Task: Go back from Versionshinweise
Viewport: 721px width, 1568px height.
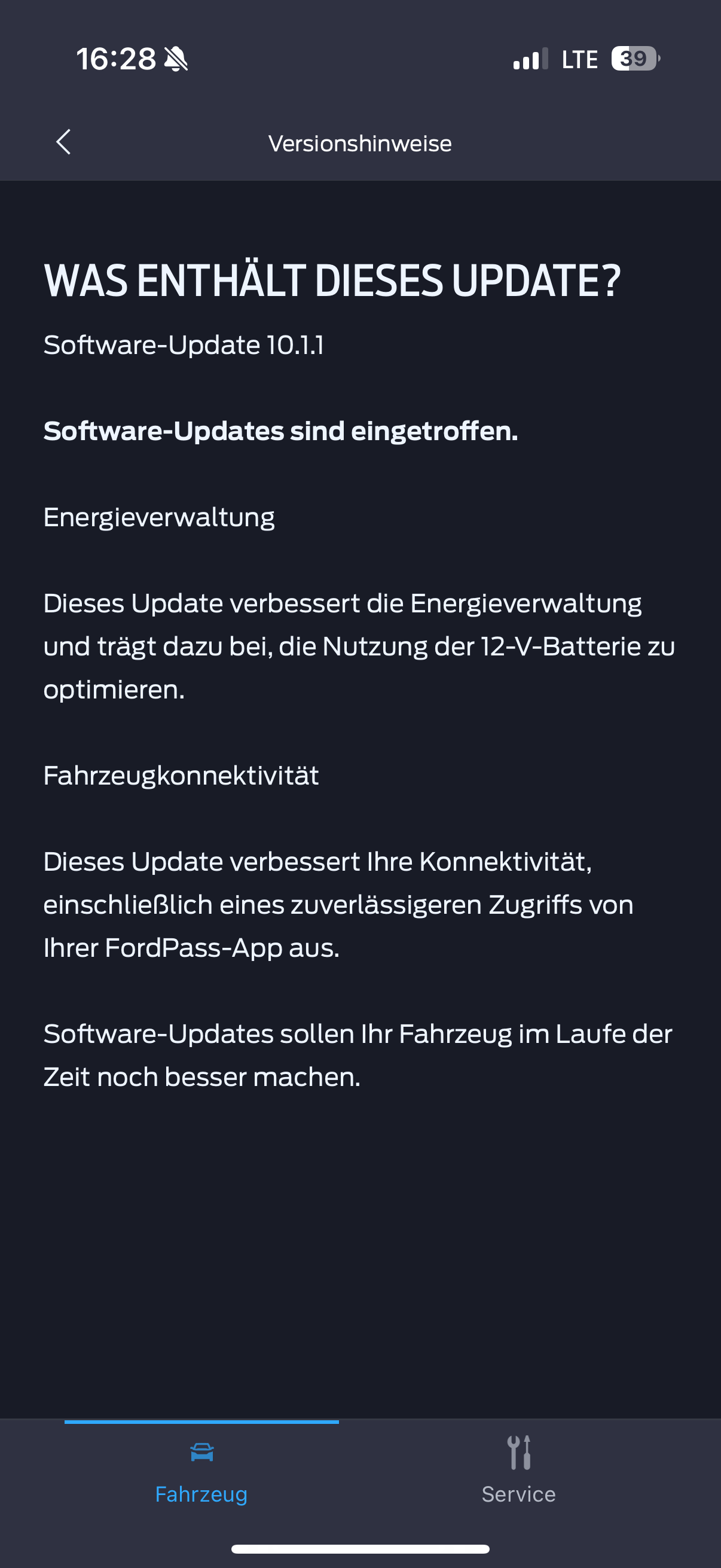Action: tap(63, 142)
